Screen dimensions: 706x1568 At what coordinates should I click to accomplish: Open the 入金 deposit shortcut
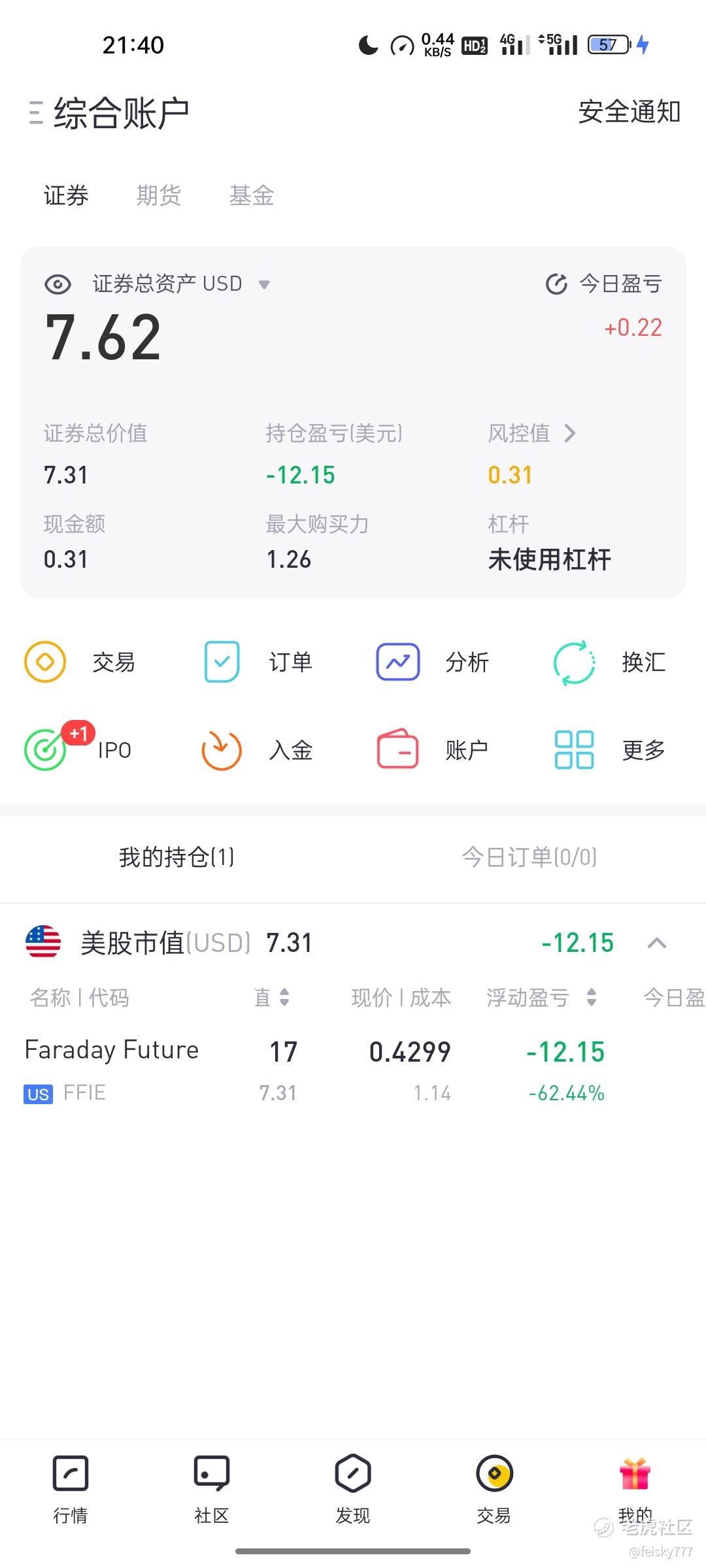[x=258, y=750]
